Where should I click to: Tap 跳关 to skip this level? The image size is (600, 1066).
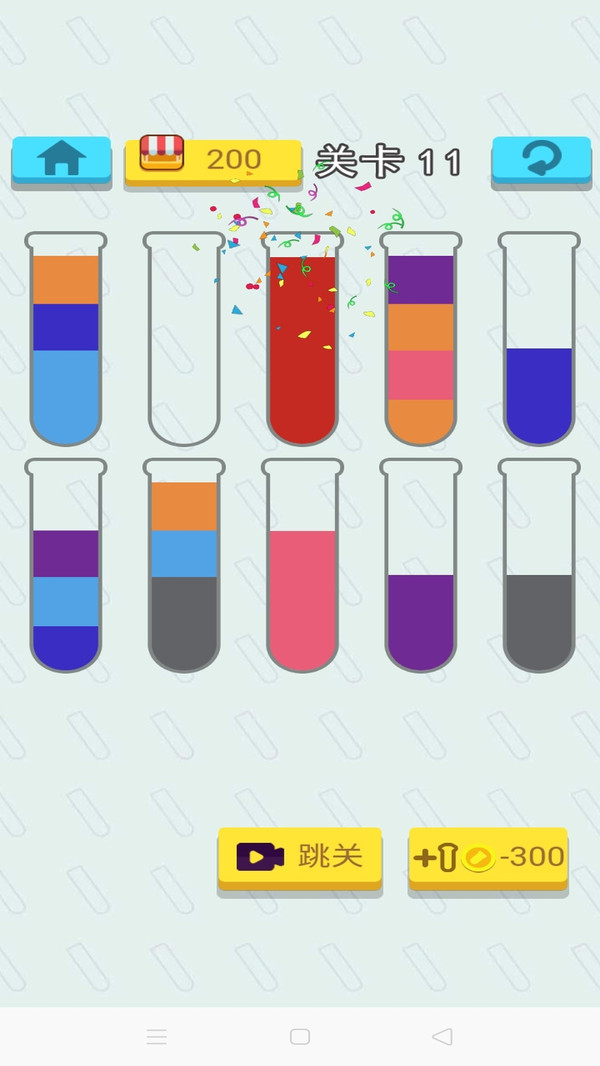pos(300,856)
